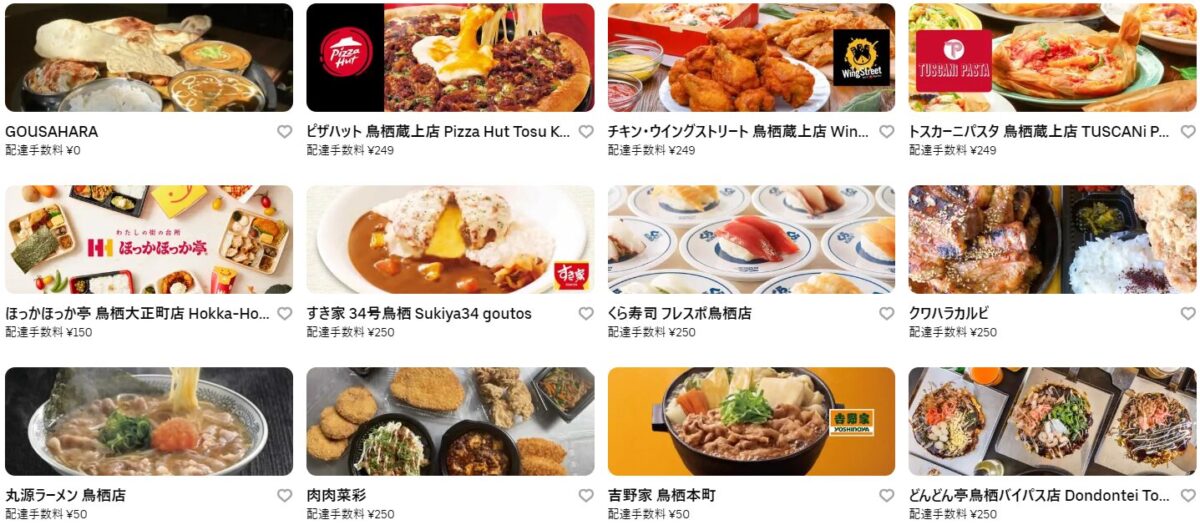This screenshot has width=1200, height=525.
Task: Select the 肉肉菜彩 restaurant card
Action: click(450, 422)
